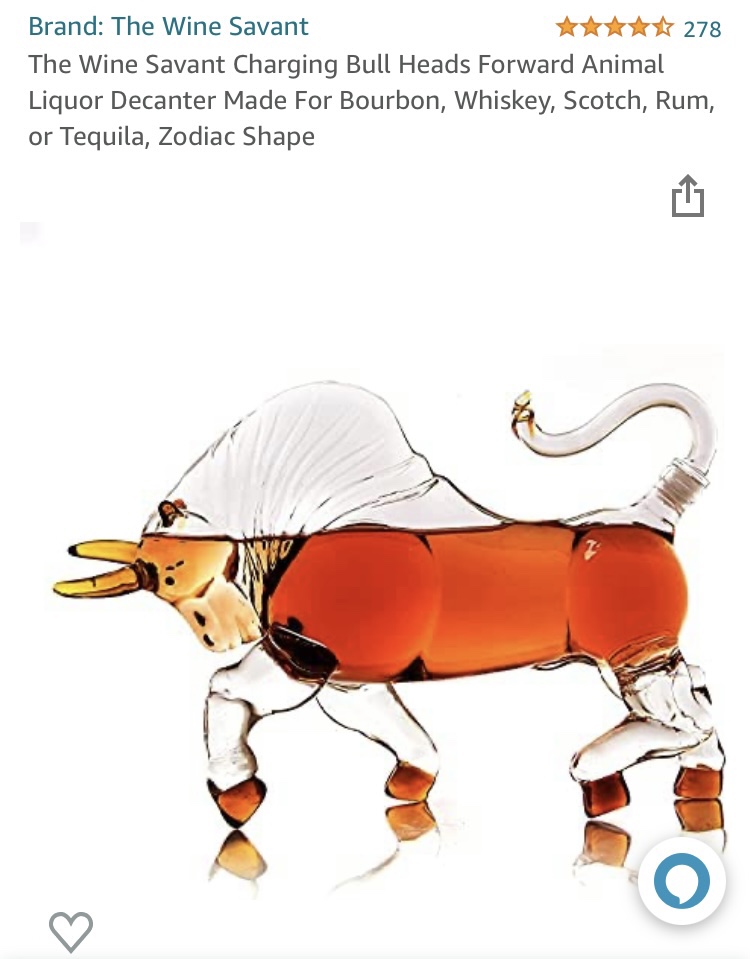View the 278 star ratings
The image size is (750, 959).
tap(638, 28)
